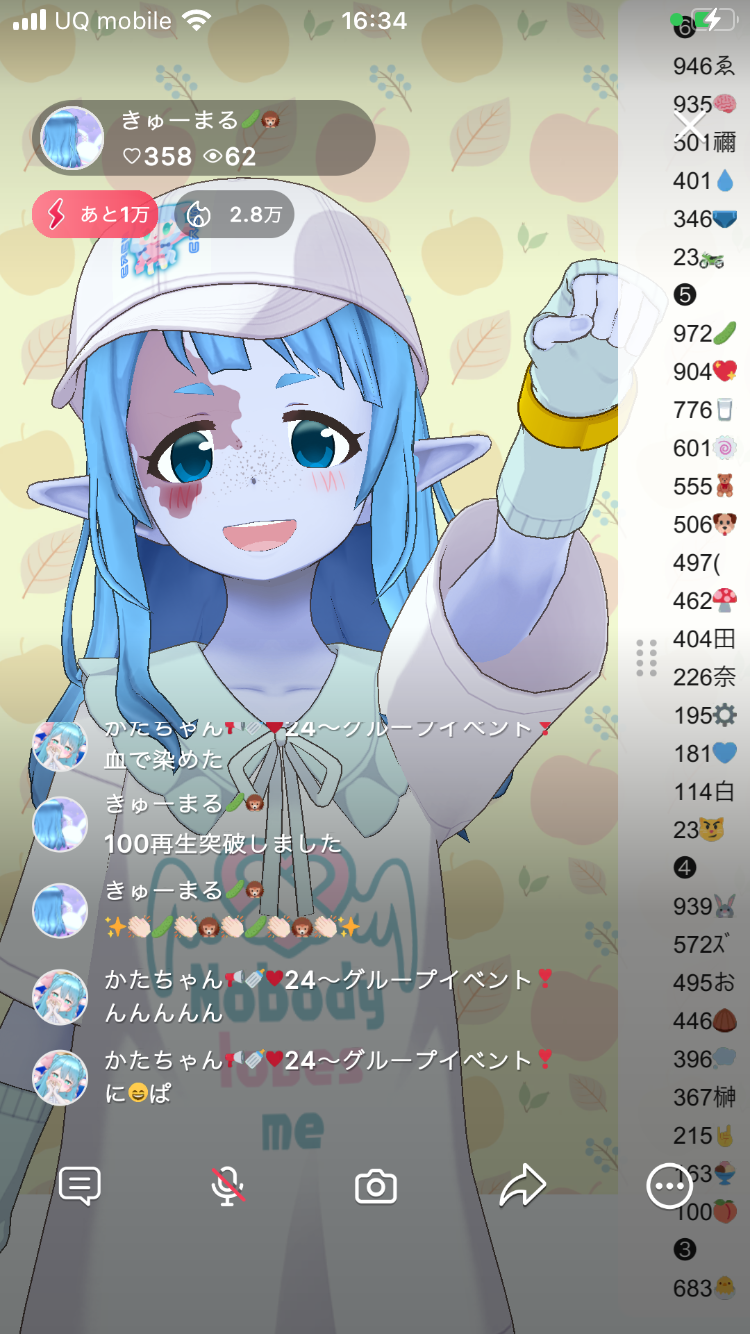Open かたちゃん's avatar on んんんんん comment
Image resolution: width=750 pixels, height=1334 pixels.
point(60,997)
